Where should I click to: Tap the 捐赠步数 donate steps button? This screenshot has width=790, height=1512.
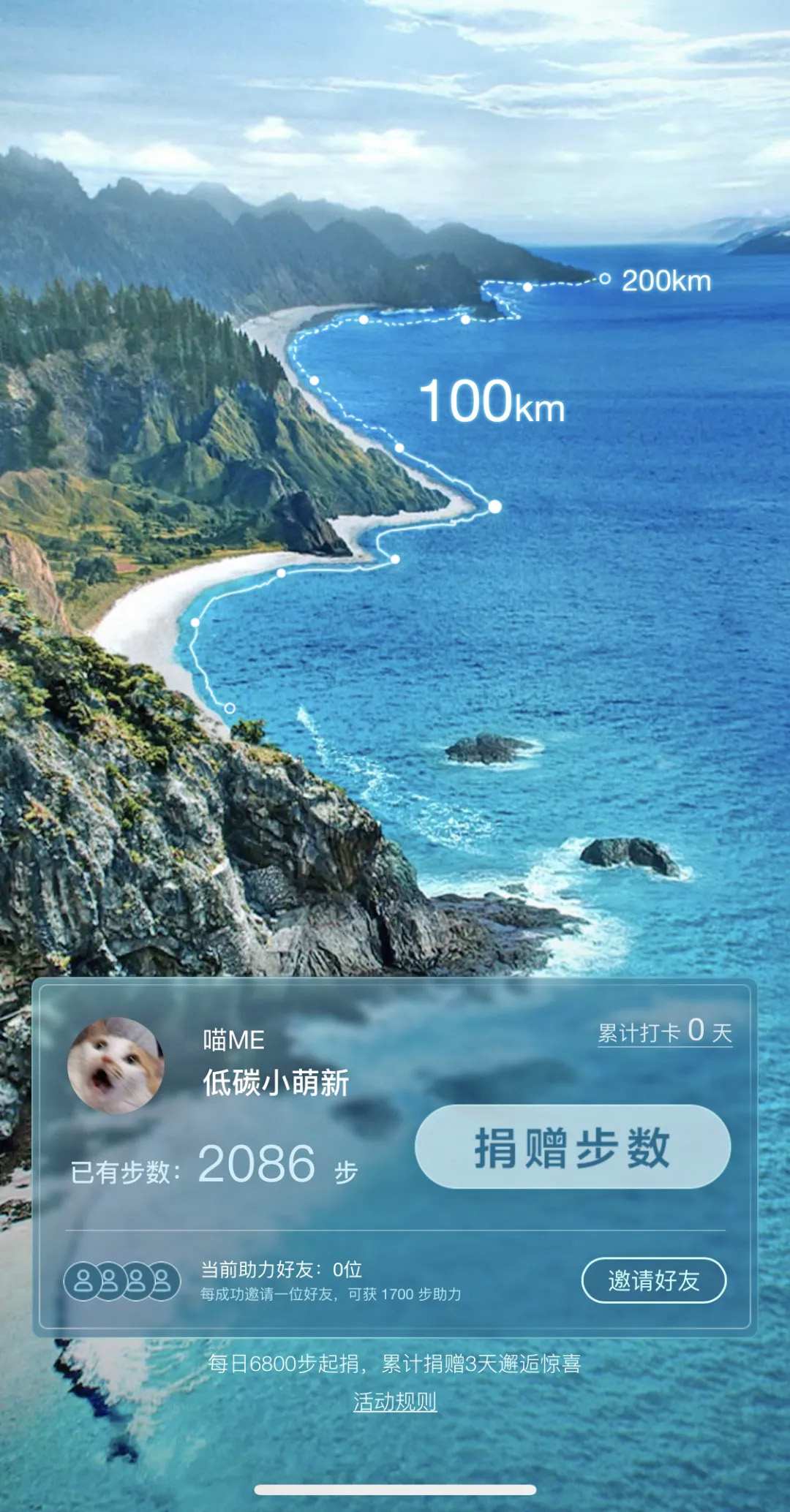point(572,1146)
